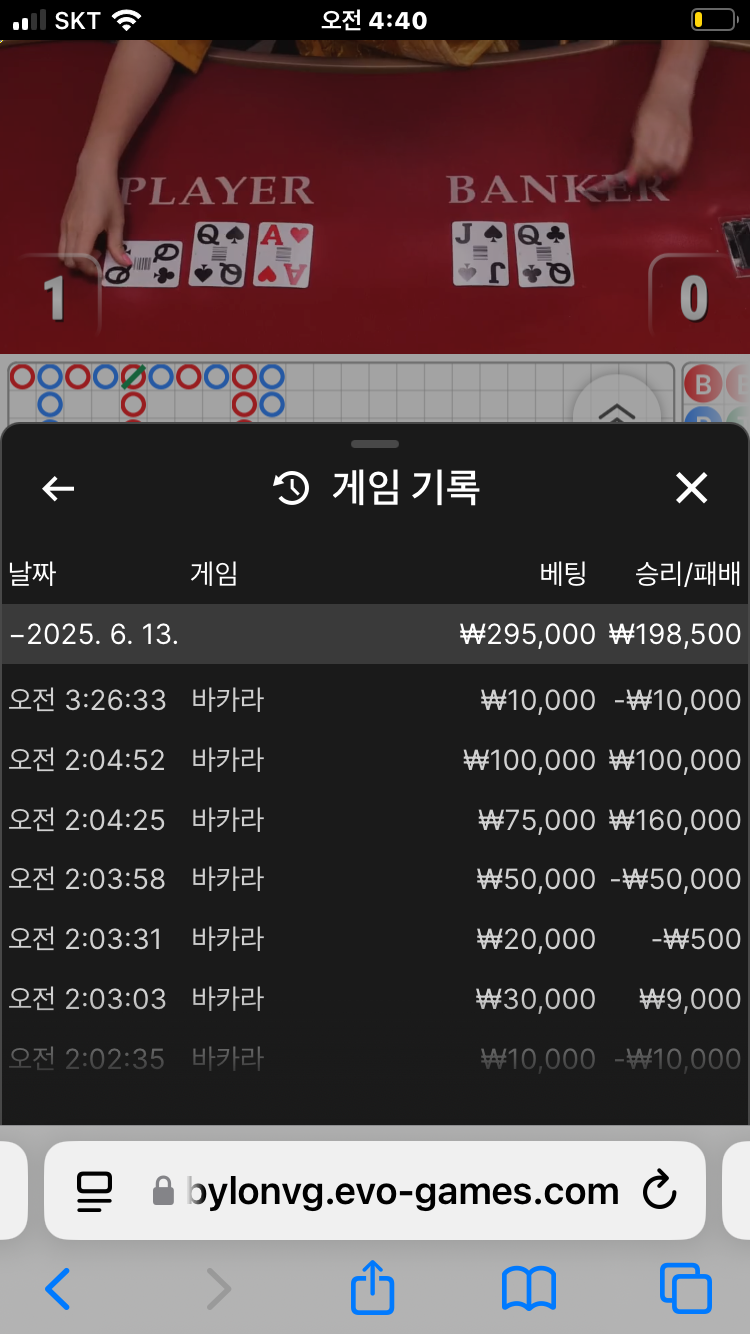The width and height of the screenshot is (750, 1334).
Task: Show all open Safari tabs
Action: click(x=686, y=1288)
